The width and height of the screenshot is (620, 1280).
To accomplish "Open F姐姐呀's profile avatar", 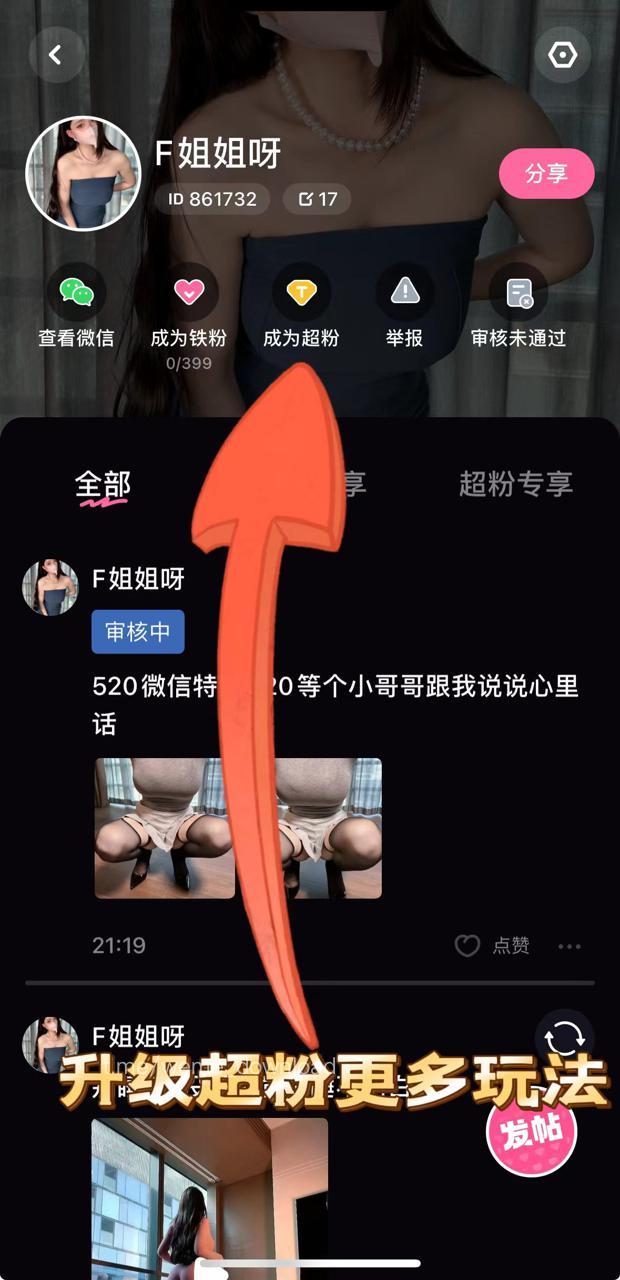I will (83, 174).
